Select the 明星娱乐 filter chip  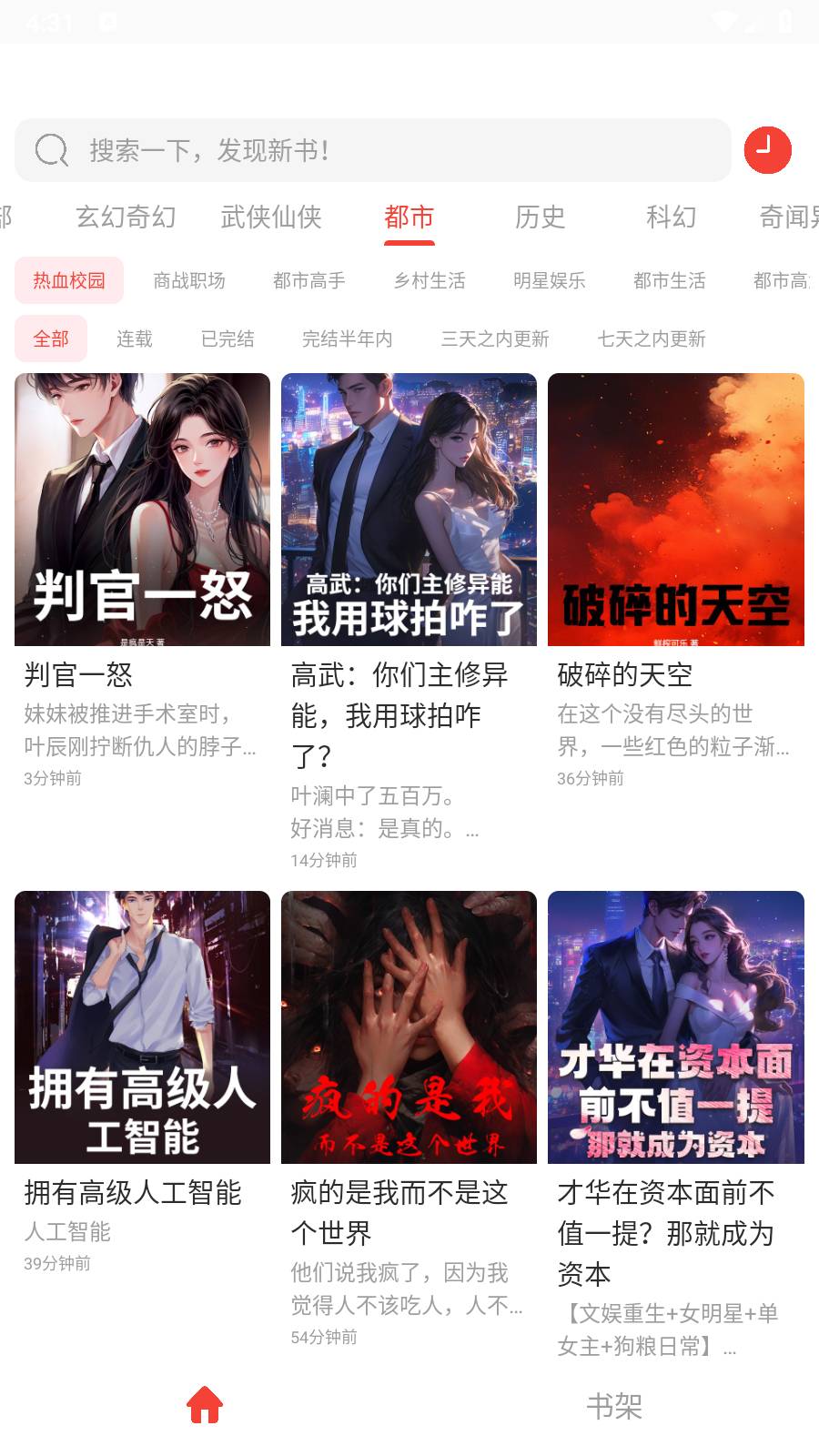551,280
